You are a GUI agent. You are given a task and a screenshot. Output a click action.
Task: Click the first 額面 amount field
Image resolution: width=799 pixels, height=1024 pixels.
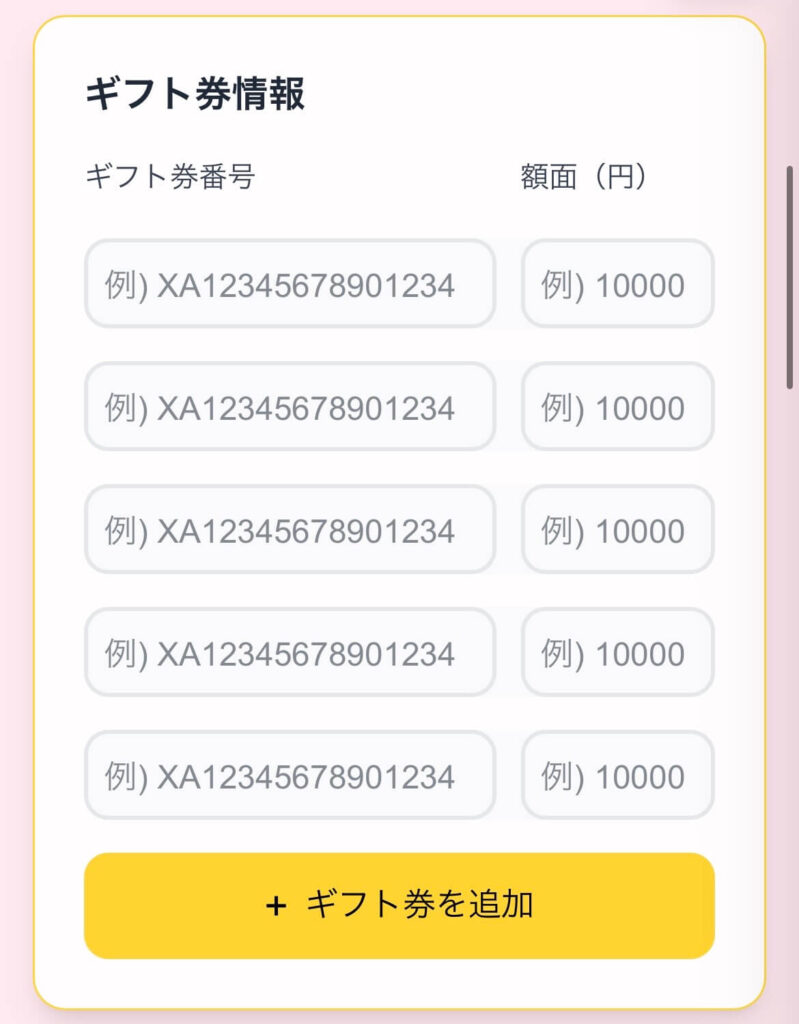(x=617, y=284)
